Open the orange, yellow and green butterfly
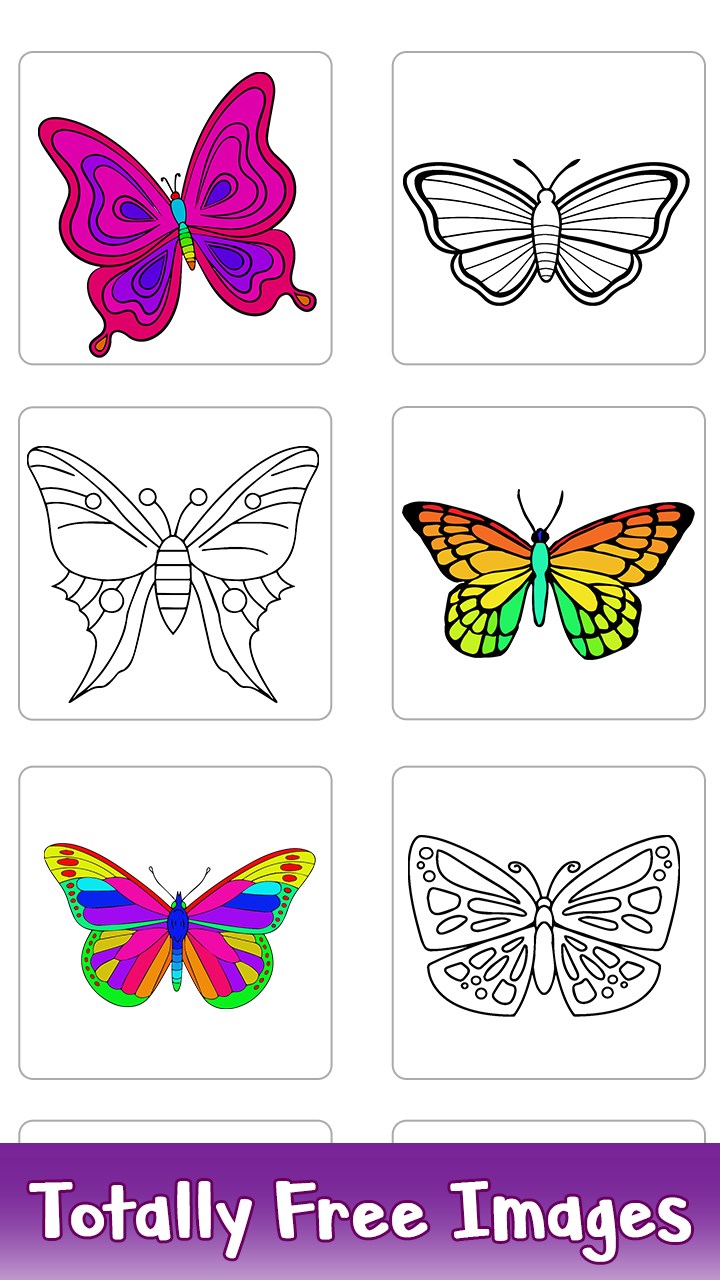The height and width of the screenshot is (1280, 720). coord(548,563)
